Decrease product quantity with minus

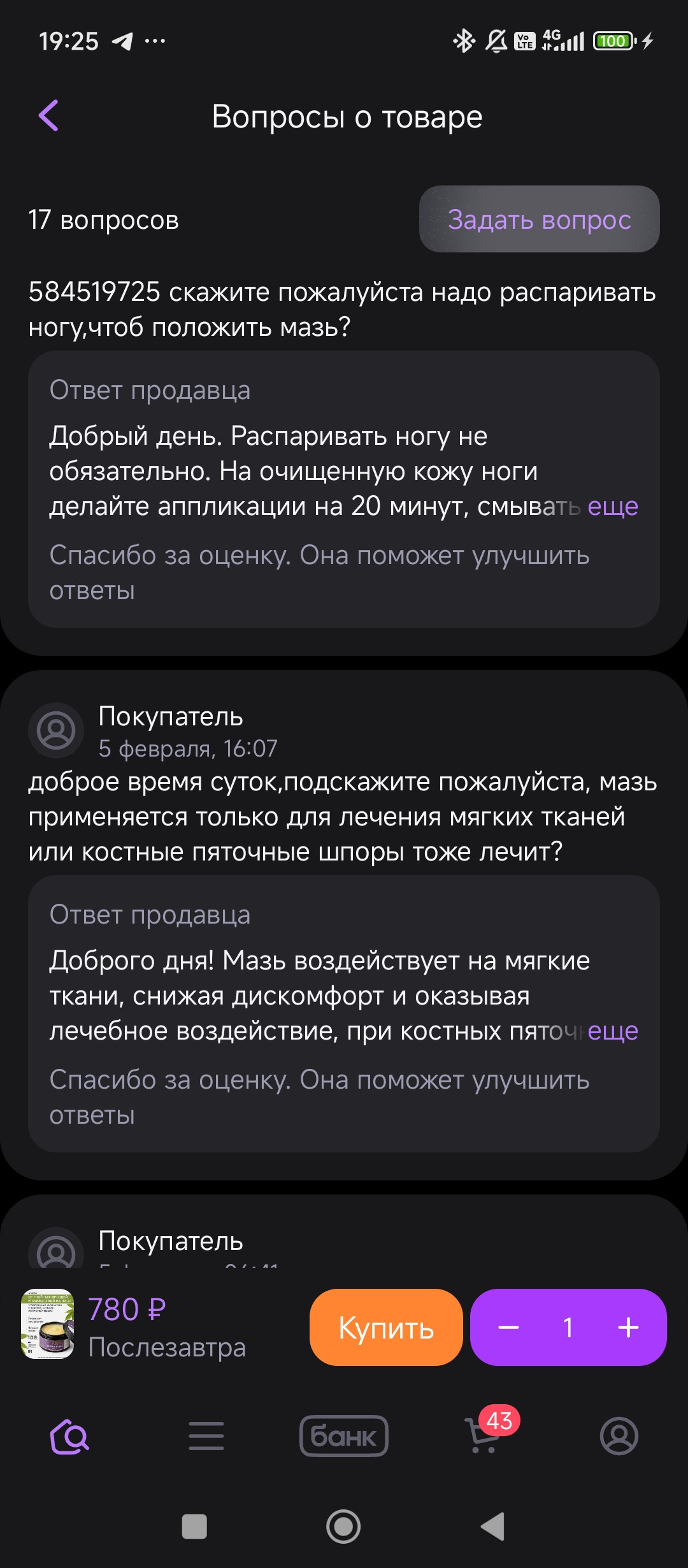point(508,1328)
